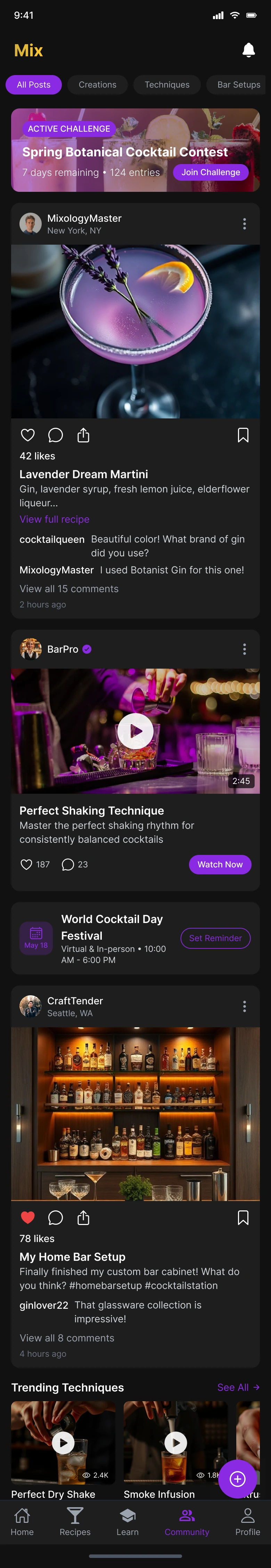View all 15 comments

(69, 589)
